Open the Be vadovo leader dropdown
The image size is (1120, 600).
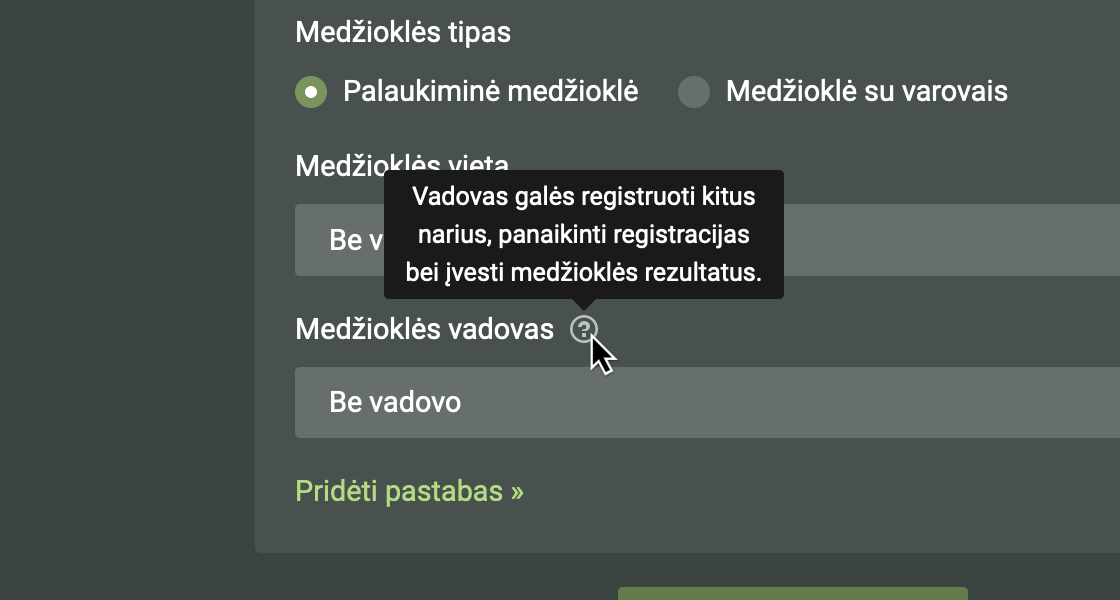700,402
